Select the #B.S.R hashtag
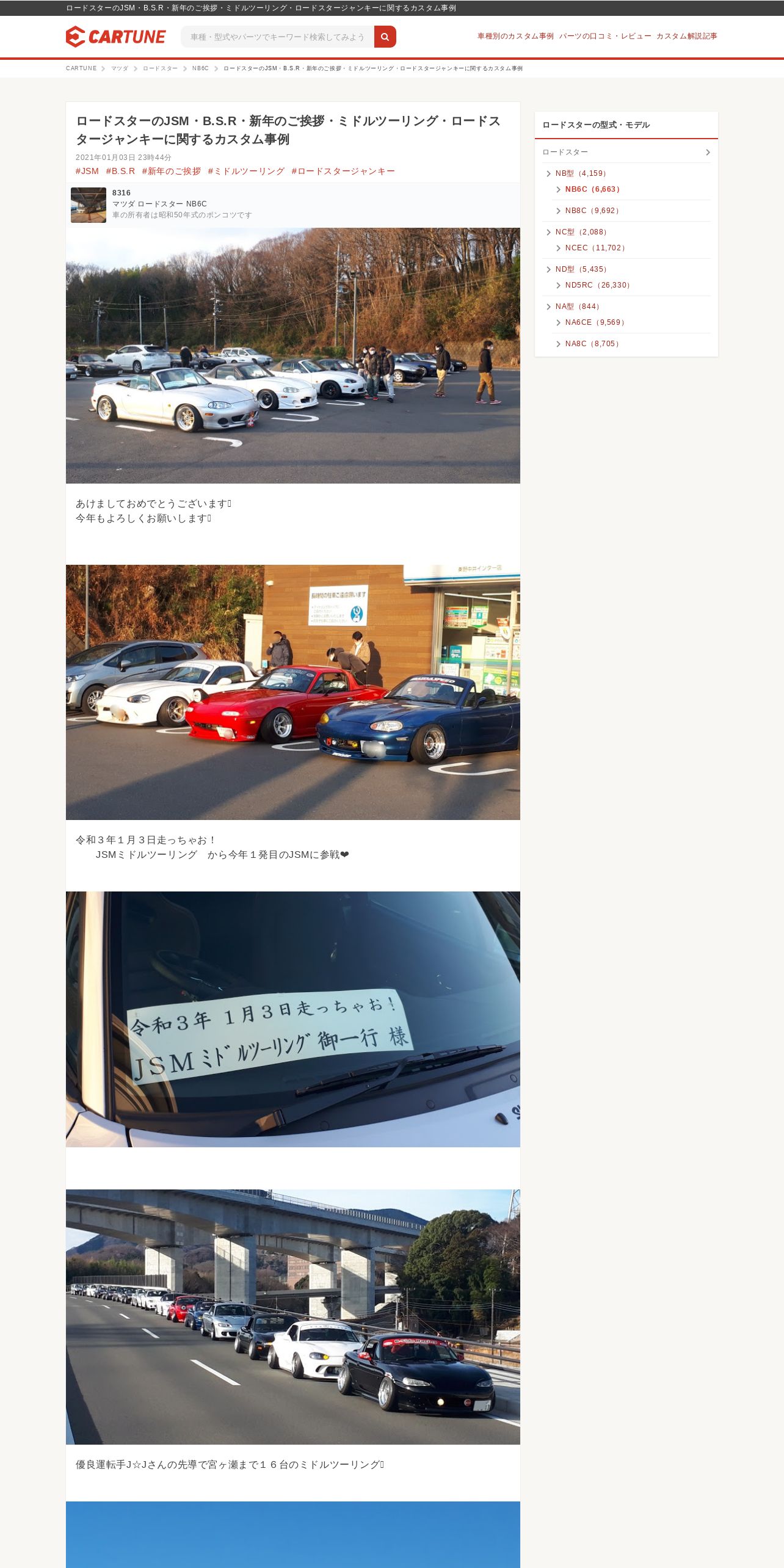Screen dimensions: 784x1568 tap(120, 172)
